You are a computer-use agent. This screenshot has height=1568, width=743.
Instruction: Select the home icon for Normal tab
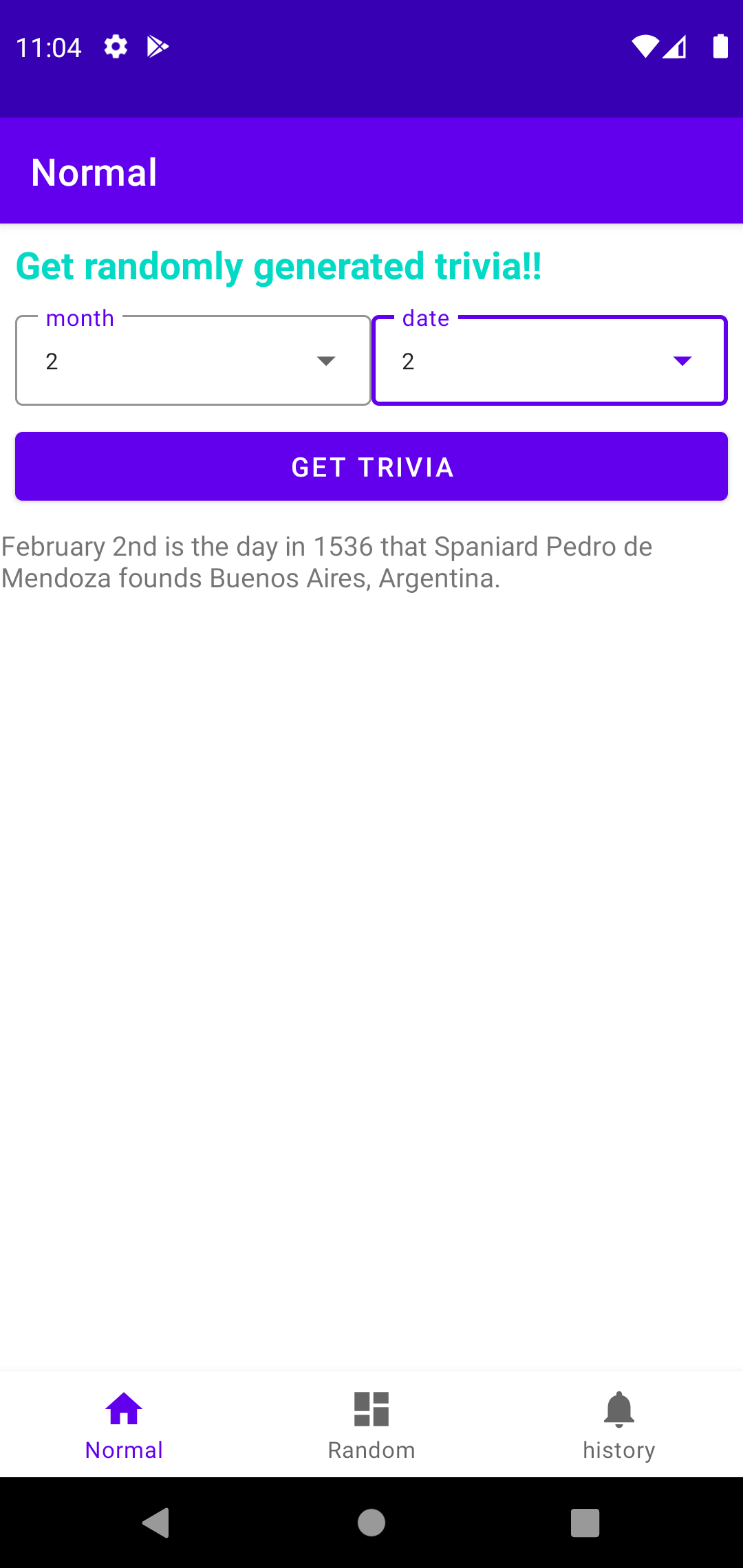point(124,1407)
